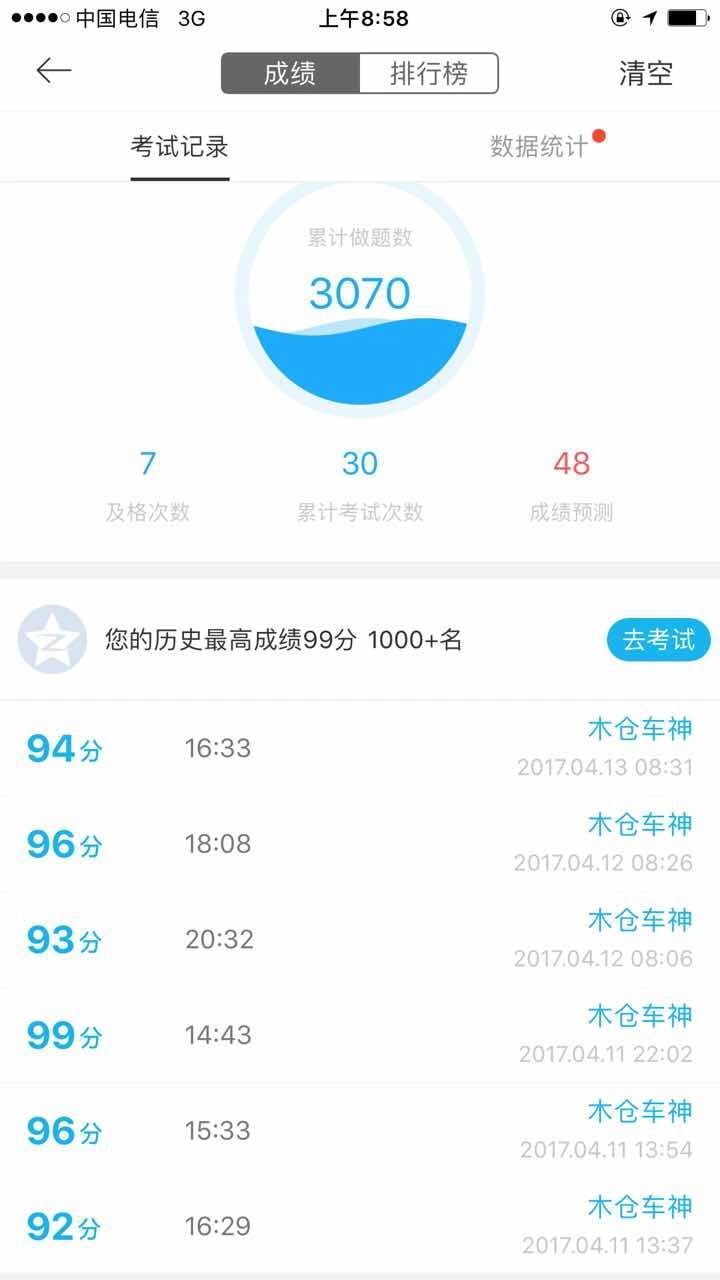Open the 考试记录 tab
Screen dimensions: 720x1280
pyautogui.click(x=180, y=147)
